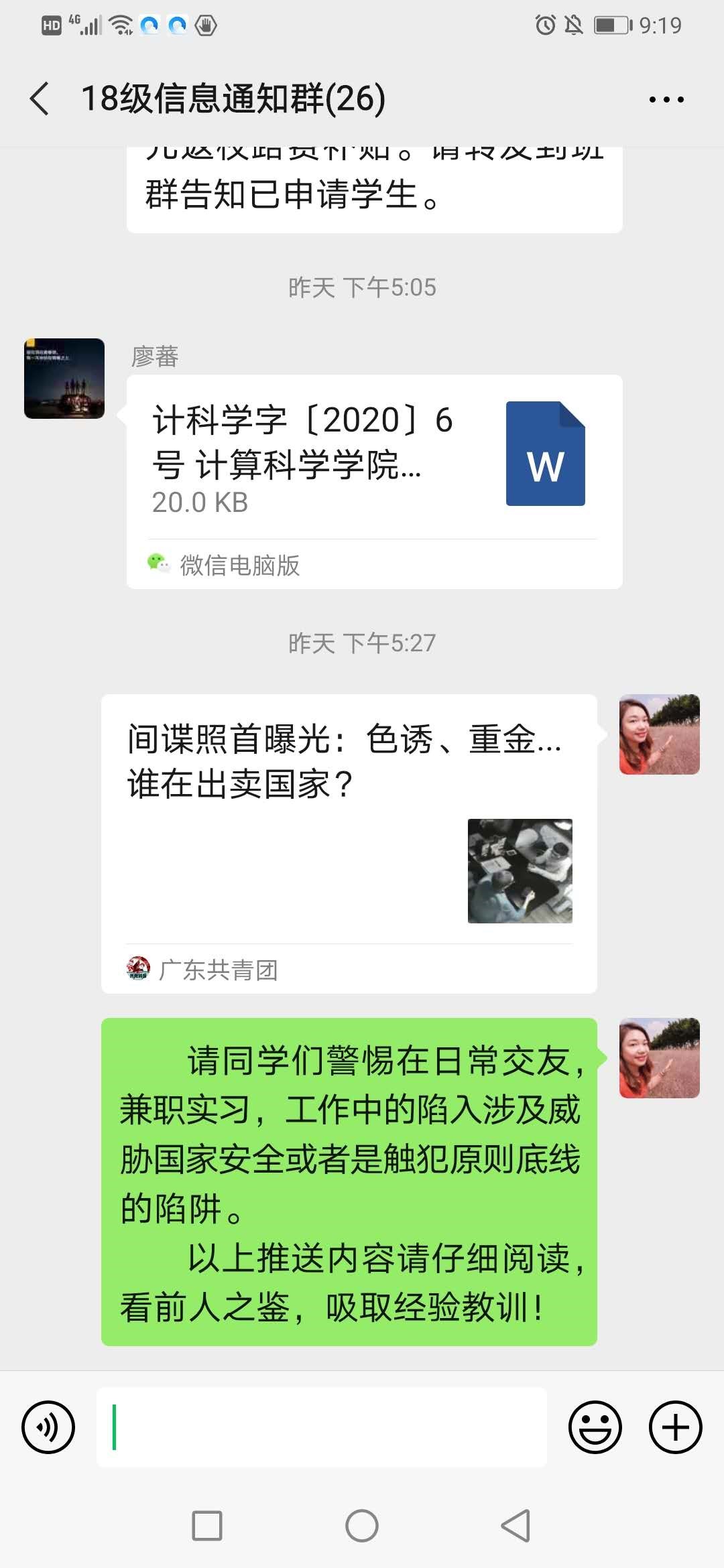Viewport: 724px width, 1568px height.
Task: Open the group chat options menu
Action: (x=666, y=100)
